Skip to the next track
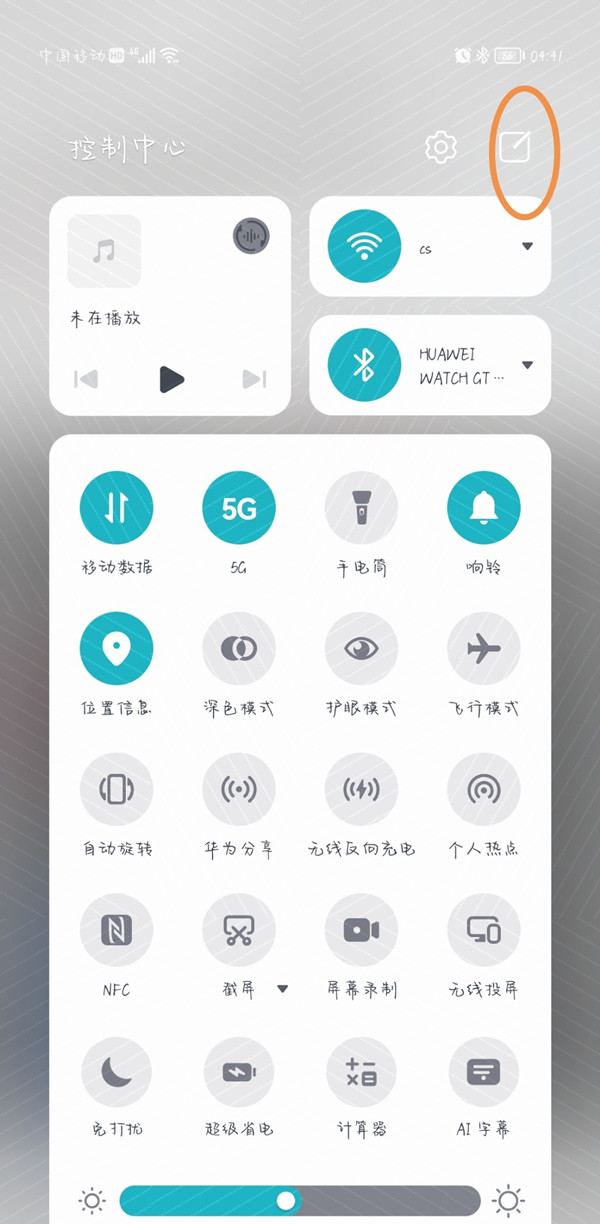The width and height of the screenshot is (600, 1224). (254, 379)
